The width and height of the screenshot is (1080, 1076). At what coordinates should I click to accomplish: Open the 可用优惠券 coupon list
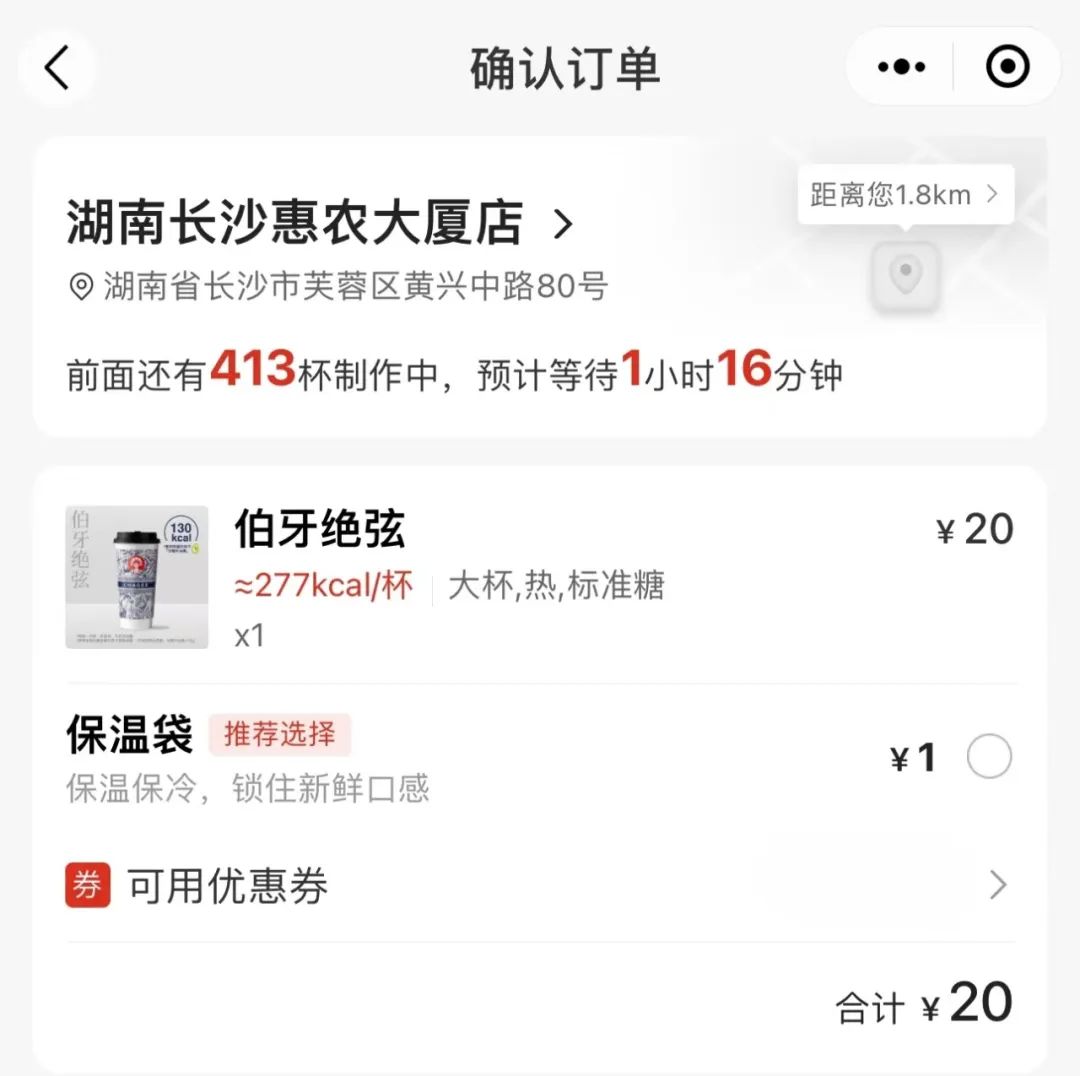pos(540,886)
